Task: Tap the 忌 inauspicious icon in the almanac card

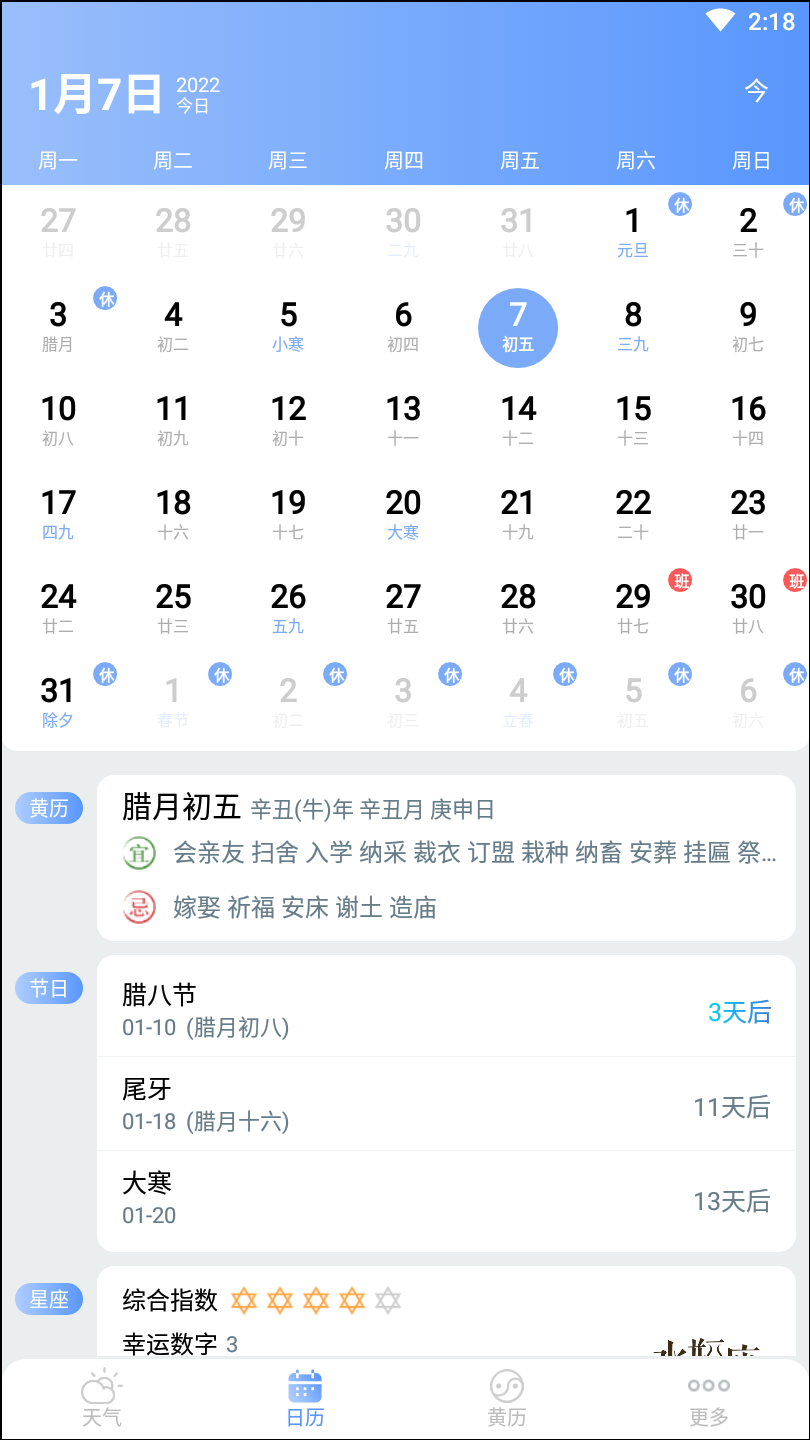Action: (139, 908)
